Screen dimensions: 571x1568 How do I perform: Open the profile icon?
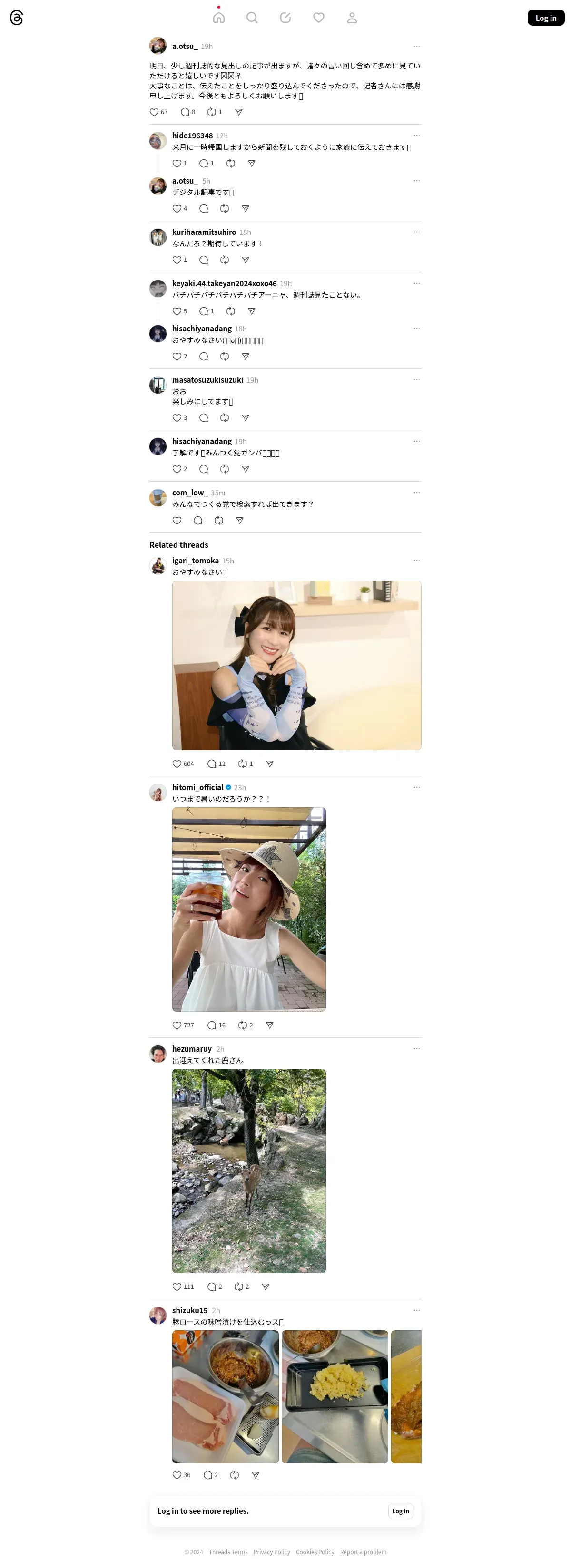[x=352, y=18]
